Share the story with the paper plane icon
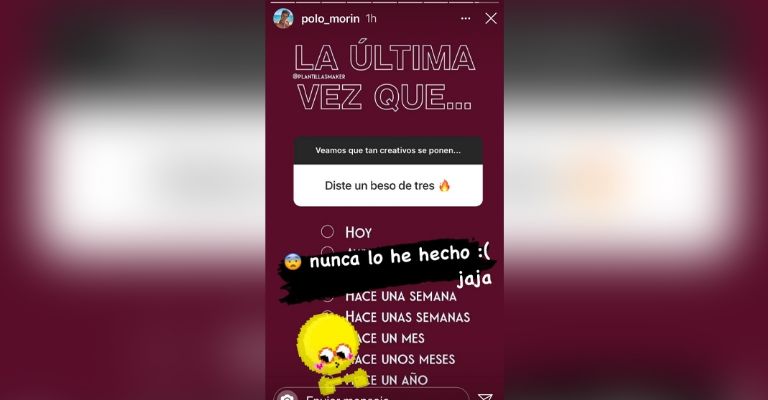This screenshot has height=400, width=768. point(486,397)
